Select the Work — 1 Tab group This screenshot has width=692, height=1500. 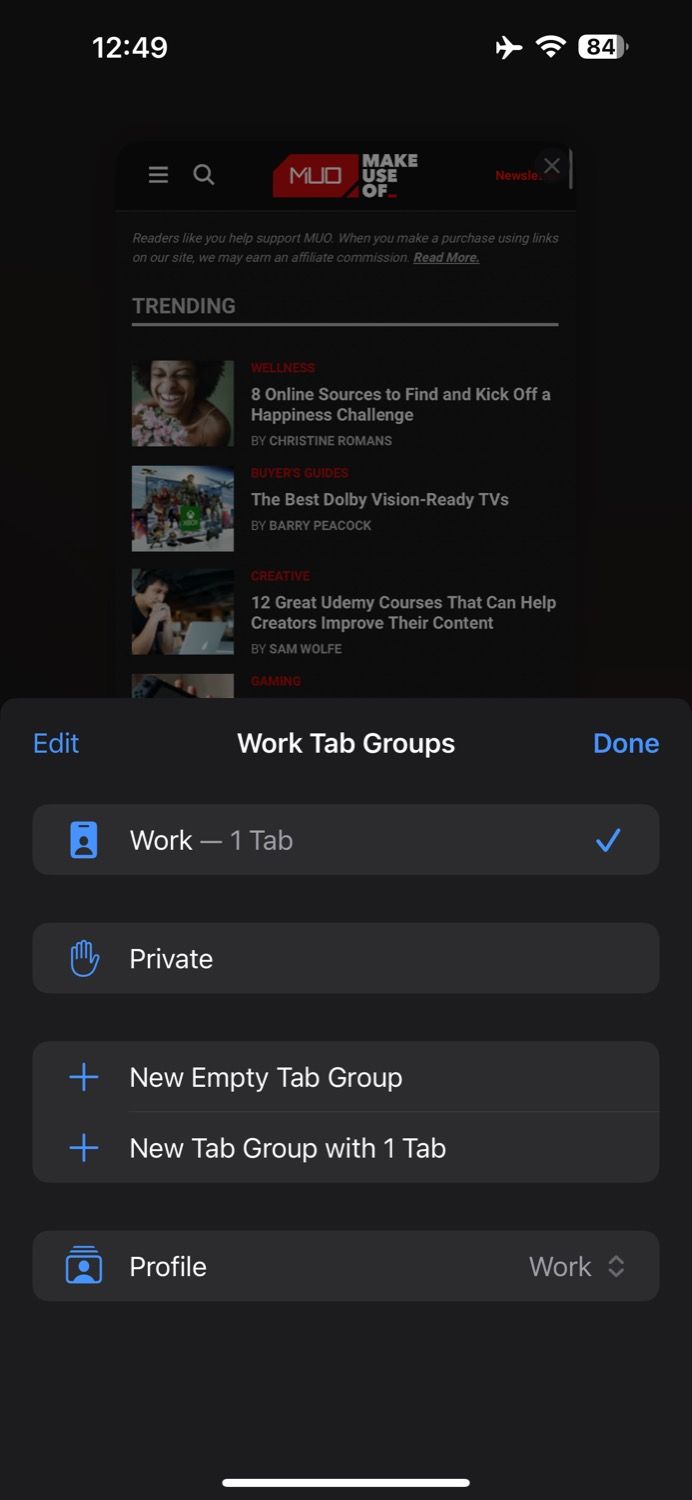coord(345,840)
